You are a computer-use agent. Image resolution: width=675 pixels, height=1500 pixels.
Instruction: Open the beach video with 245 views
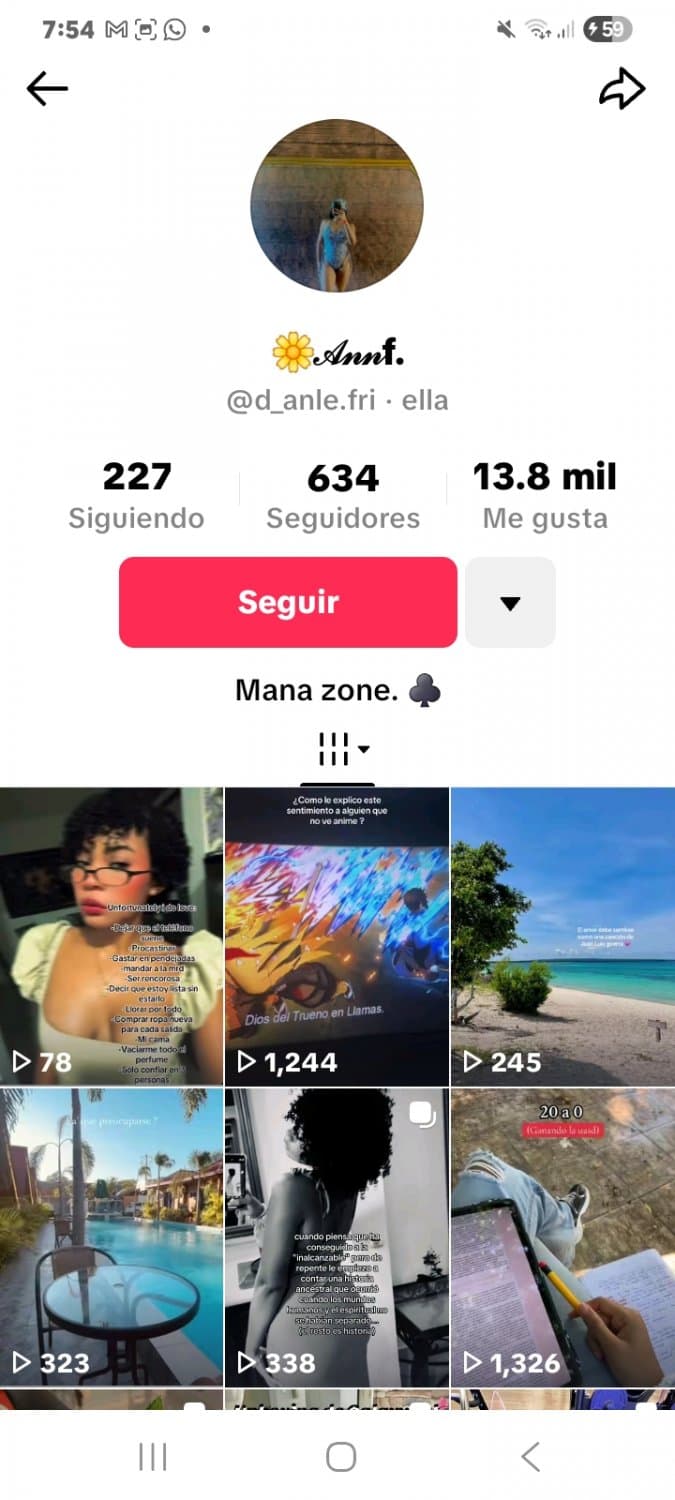point(563,935)
